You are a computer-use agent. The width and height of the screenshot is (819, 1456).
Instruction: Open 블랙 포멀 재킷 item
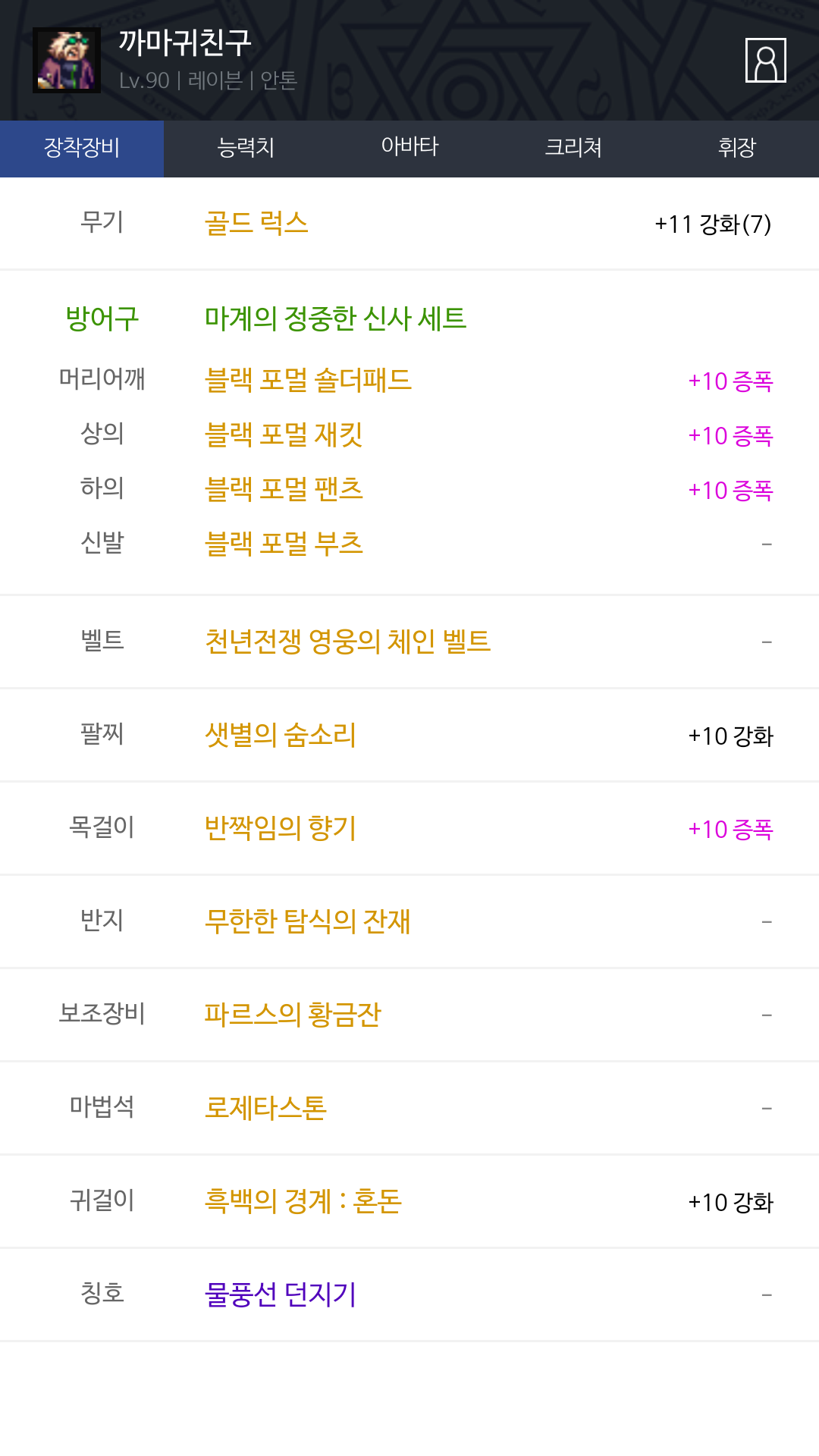(284, 435)
